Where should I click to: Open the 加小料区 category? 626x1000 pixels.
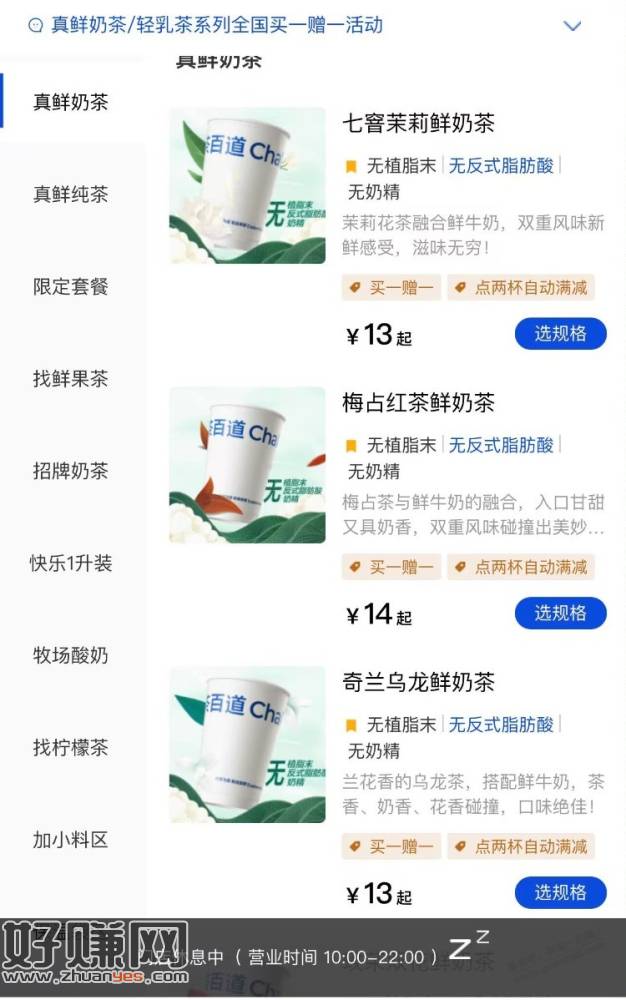pos(71,840)
